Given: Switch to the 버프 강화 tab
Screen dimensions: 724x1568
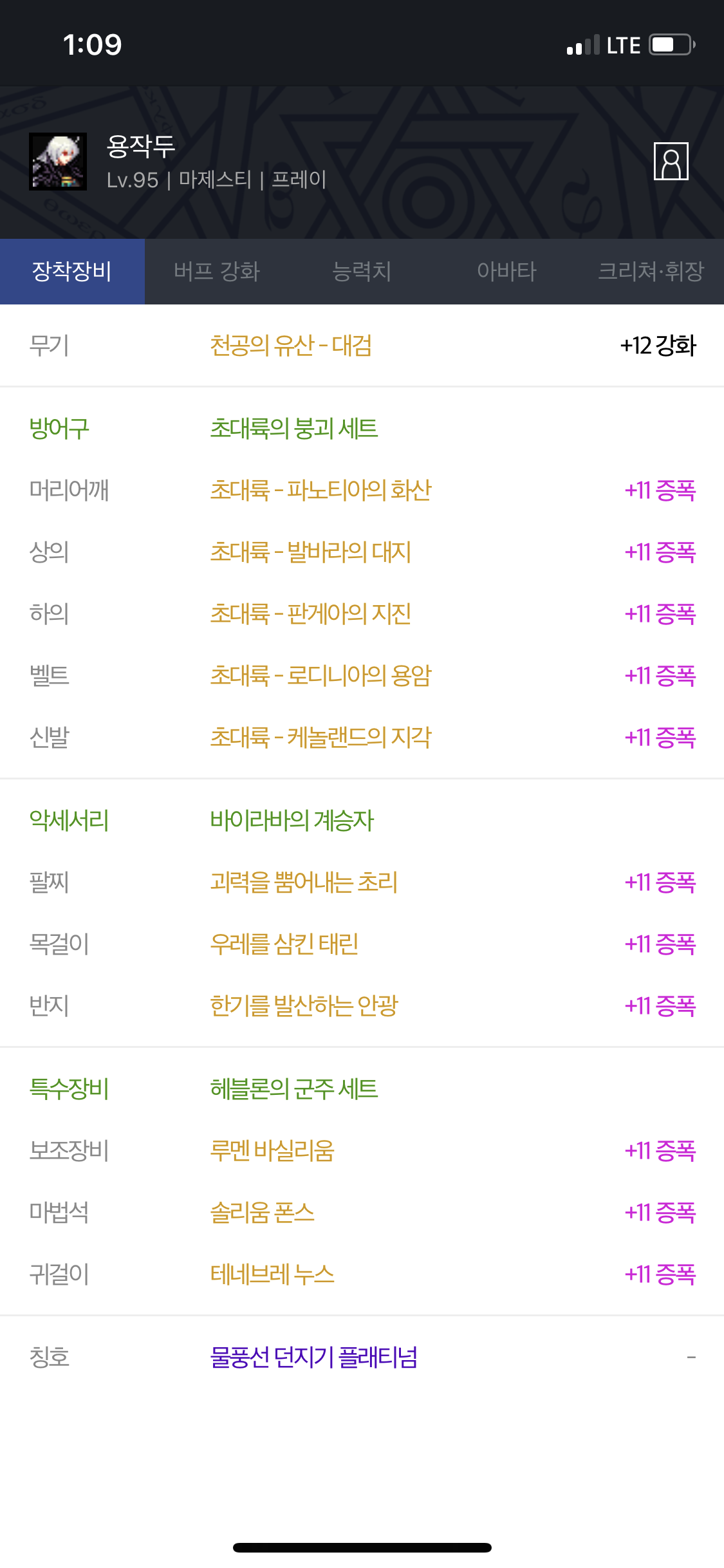Looking at the screenshot, I should pos(217,272).
